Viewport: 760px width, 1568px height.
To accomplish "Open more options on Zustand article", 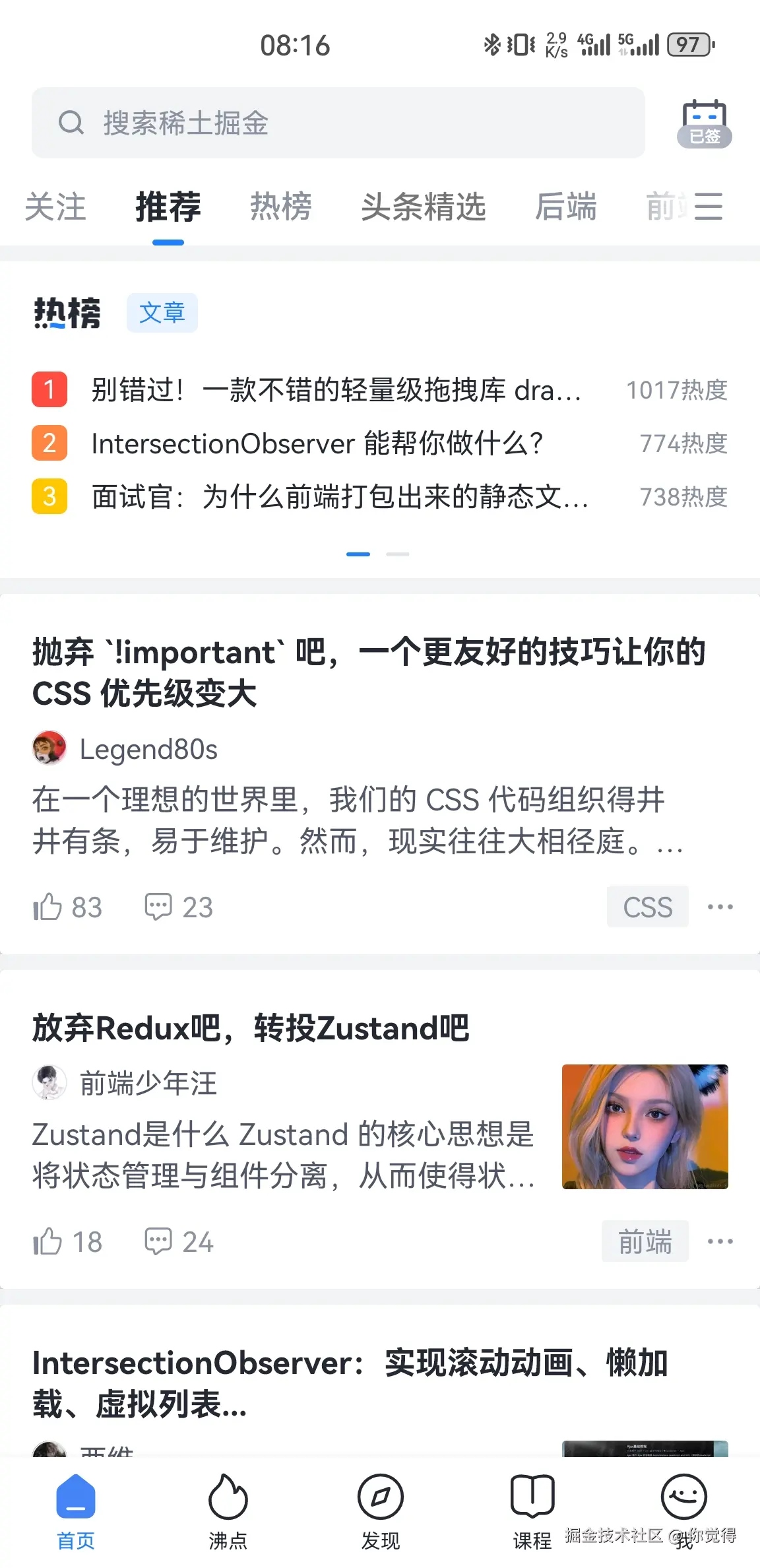I will [720, 1241].
